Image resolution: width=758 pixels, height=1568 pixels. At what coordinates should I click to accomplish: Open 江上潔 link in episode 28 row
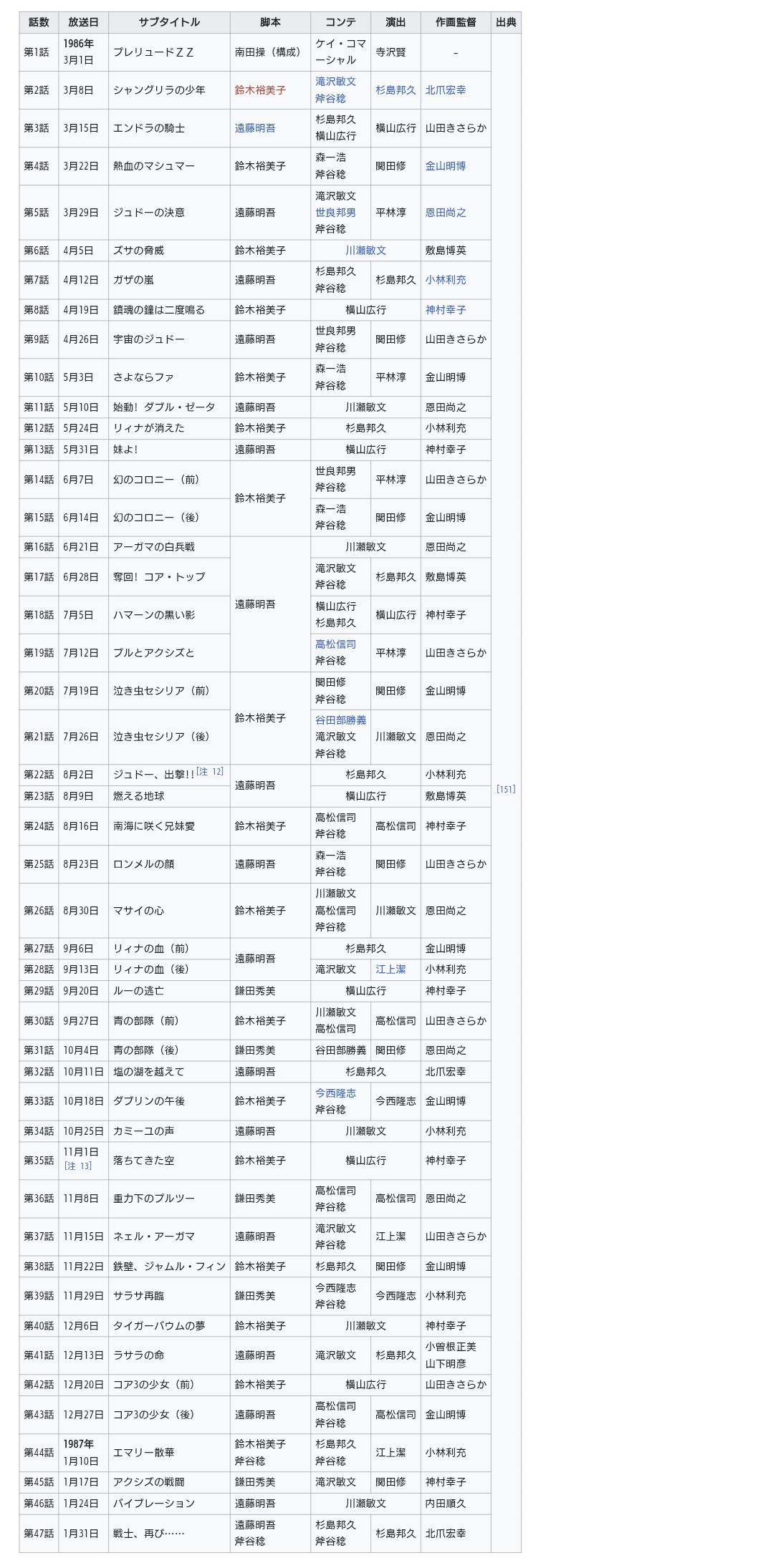point(390,969)
